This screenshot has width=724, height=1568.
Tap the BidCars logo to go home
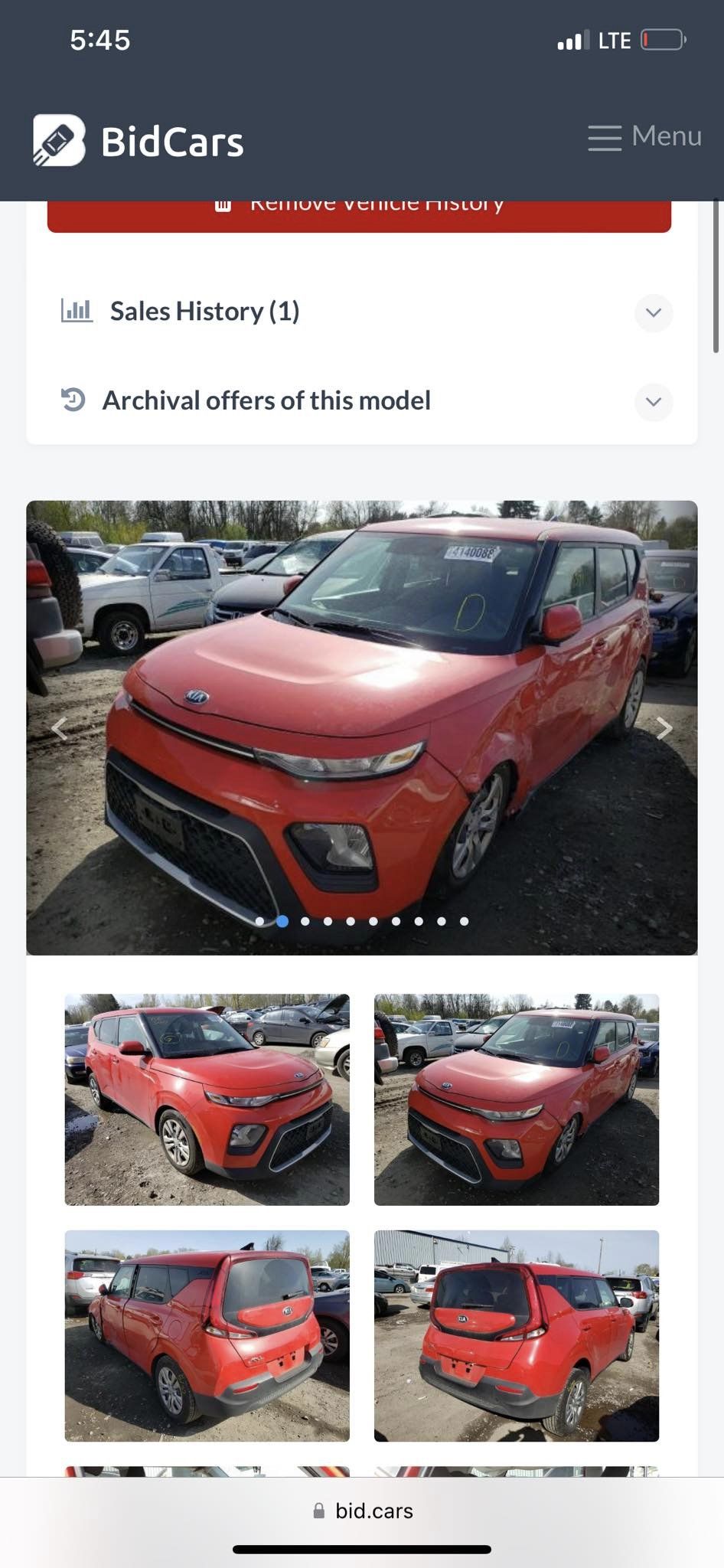click(139, 141)
